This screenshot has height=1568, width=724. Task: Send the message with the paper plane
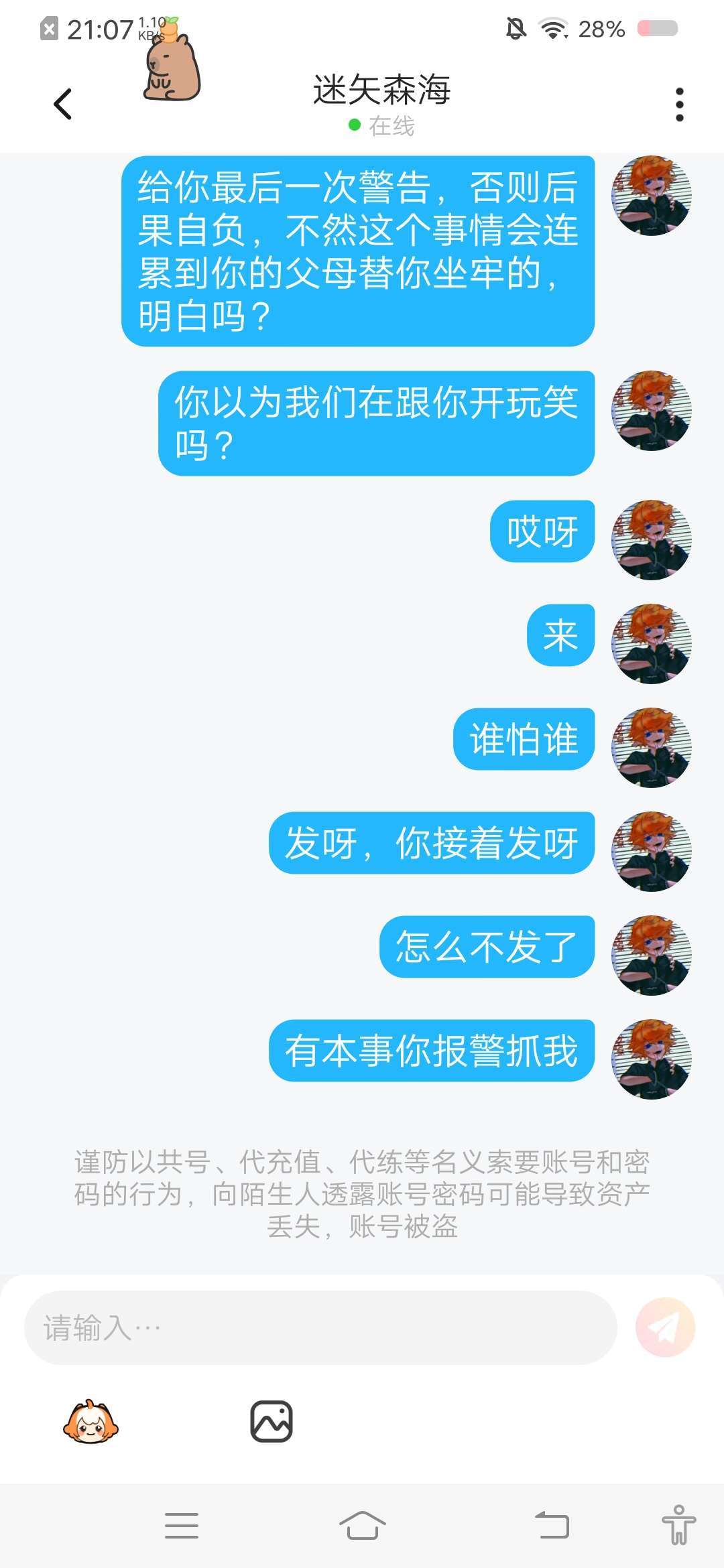tap(665, 1327)
